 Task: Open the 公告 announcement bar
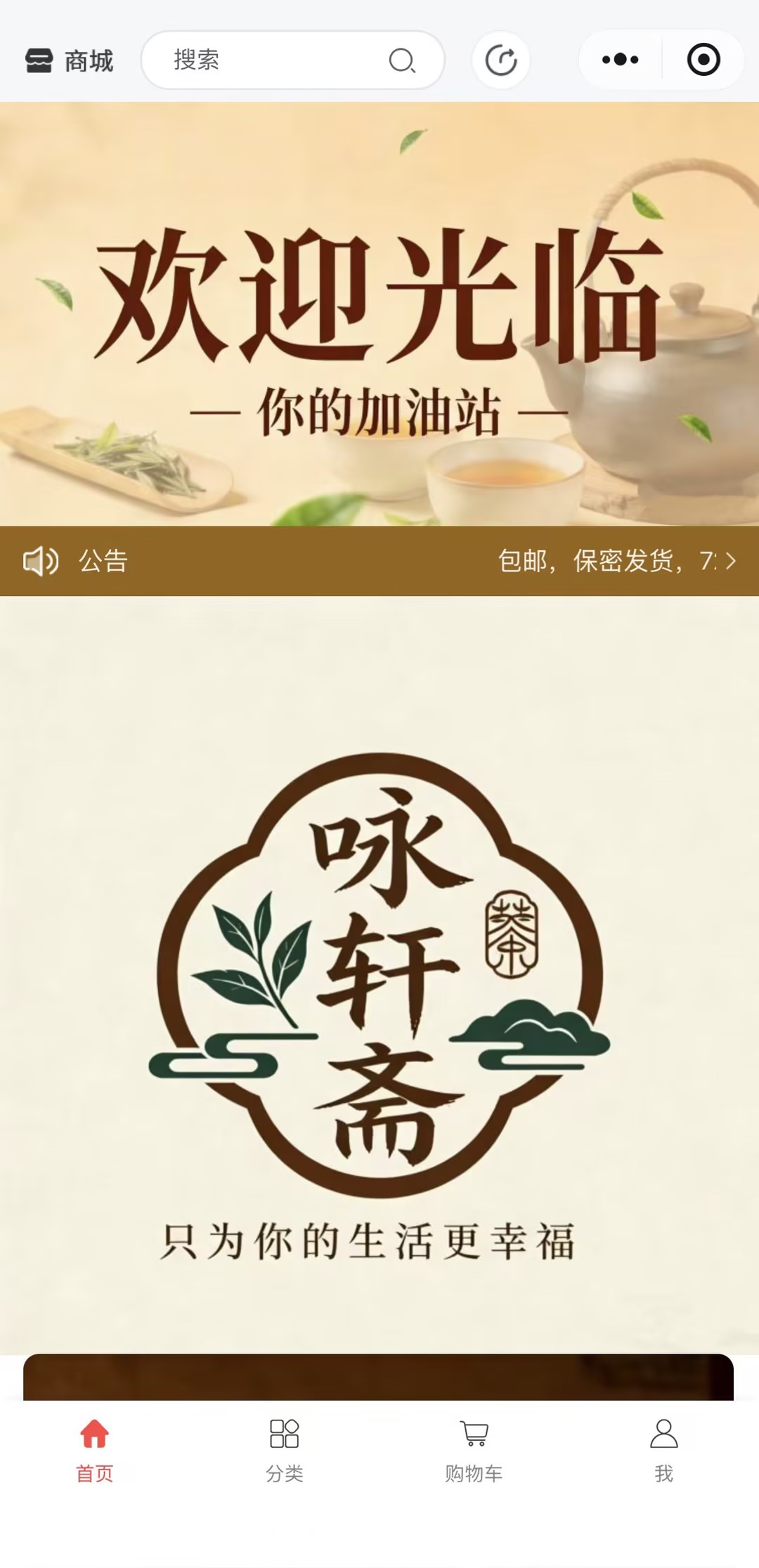point(379,561)
